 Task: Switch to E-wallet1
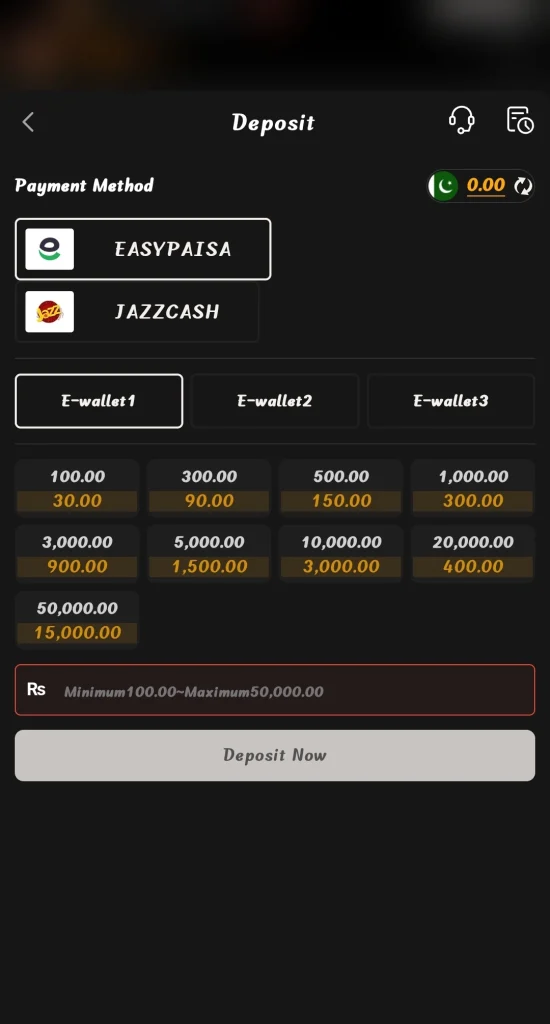(x=99, y=401)
